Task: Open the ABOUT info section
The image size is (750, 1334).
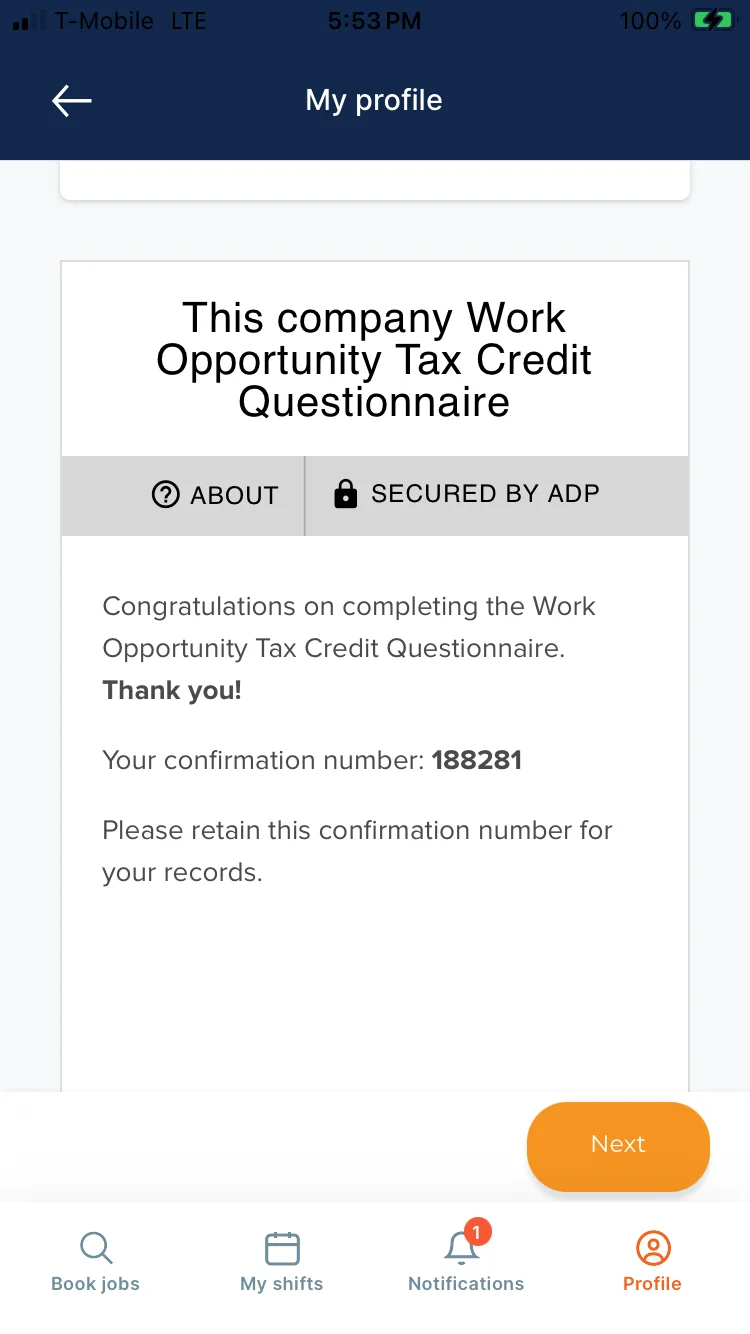Action: (x=215, y=495)
